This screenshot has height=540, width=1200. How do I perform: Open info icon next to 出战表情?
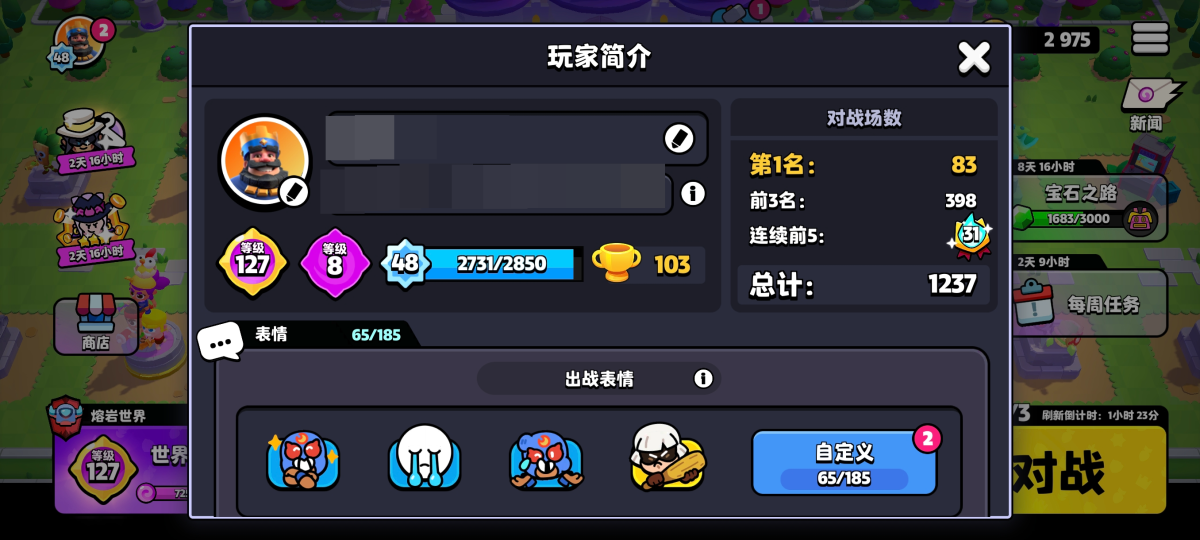[703, 379]
